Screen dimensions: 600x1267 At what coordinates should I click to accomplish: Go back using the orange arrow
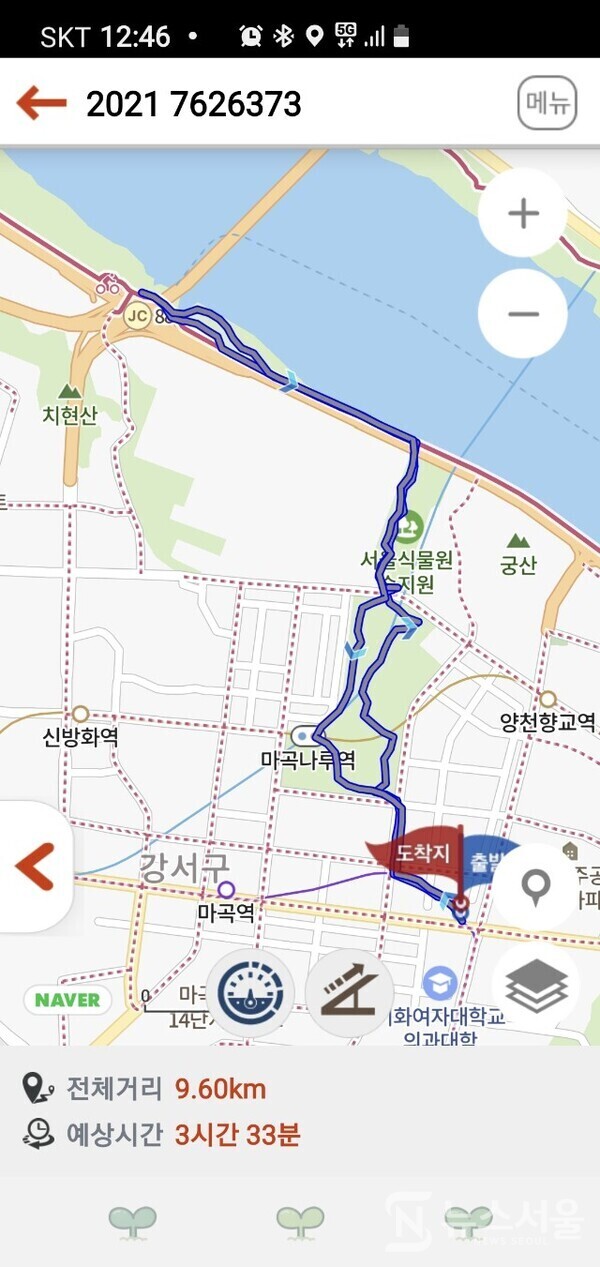point(41,103)
